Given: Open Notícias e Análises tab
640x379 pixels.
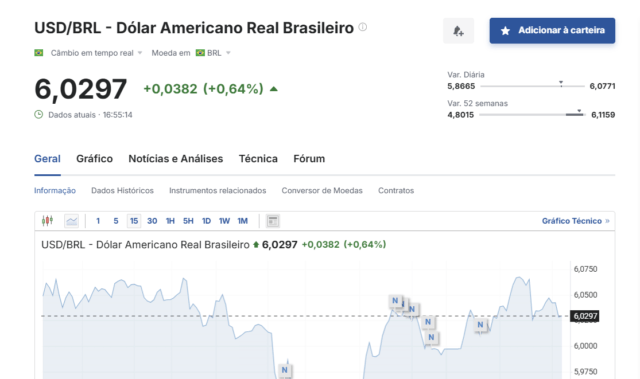Looking at the screenshot, I should (x=176, y=159).
